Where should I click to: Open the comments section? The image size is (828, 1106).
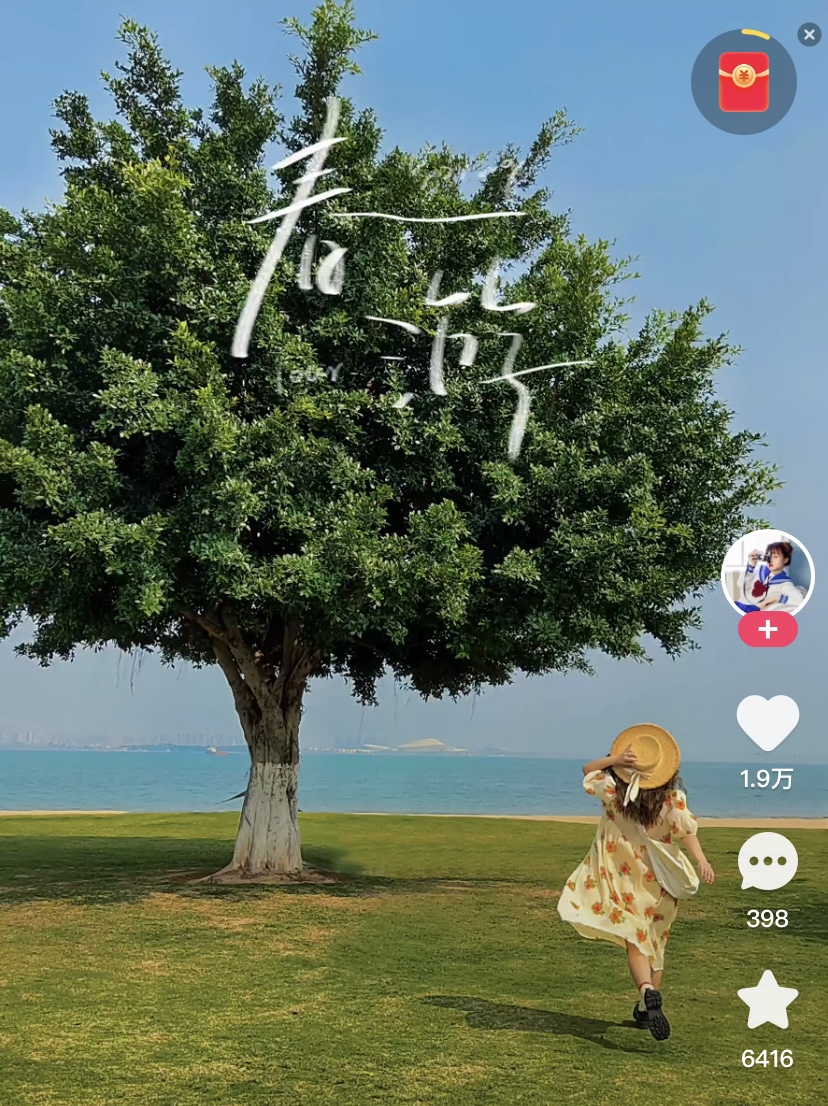(767, 861)
